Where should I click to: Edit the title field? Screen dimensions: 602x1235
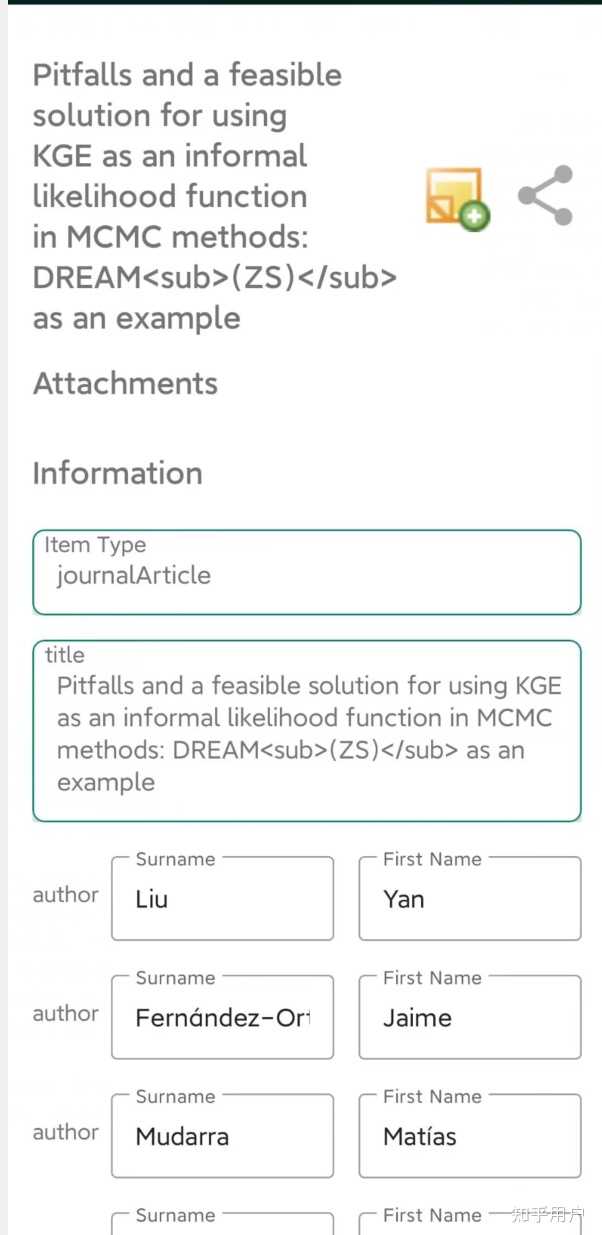coord(307,731)
